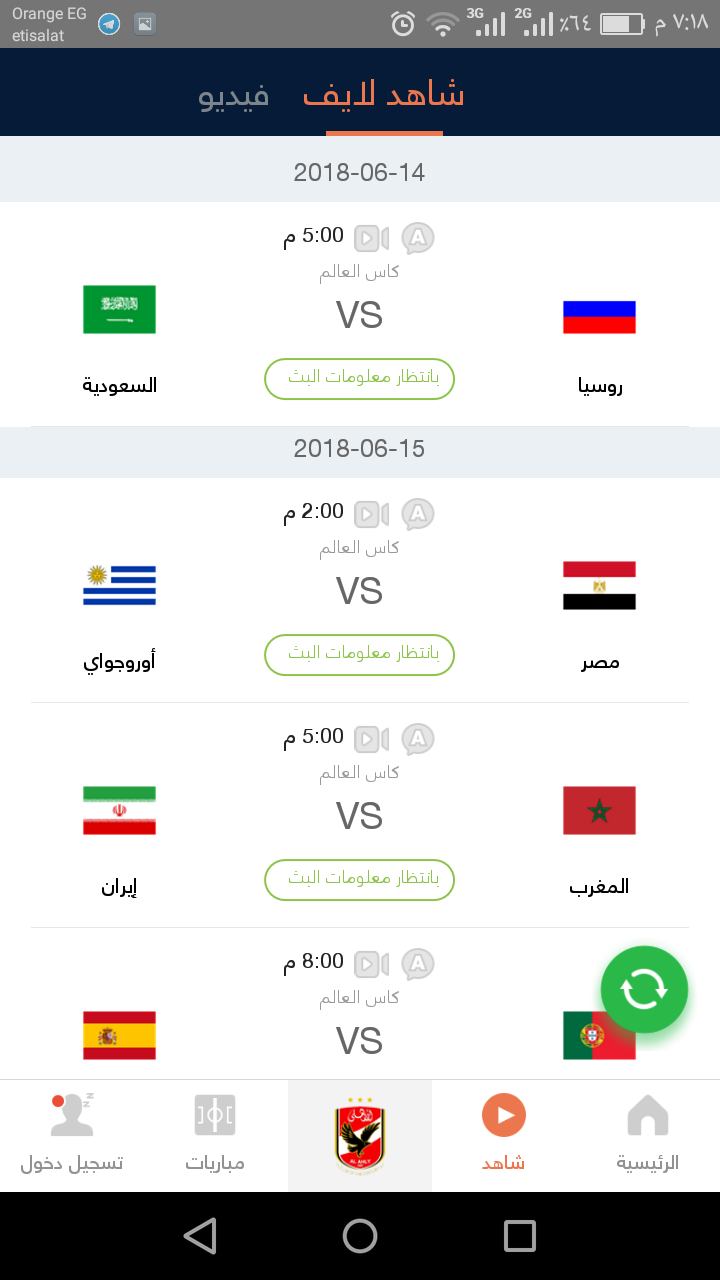Switch to مباريات matches tab
720x1280 pixels.
215,1135
